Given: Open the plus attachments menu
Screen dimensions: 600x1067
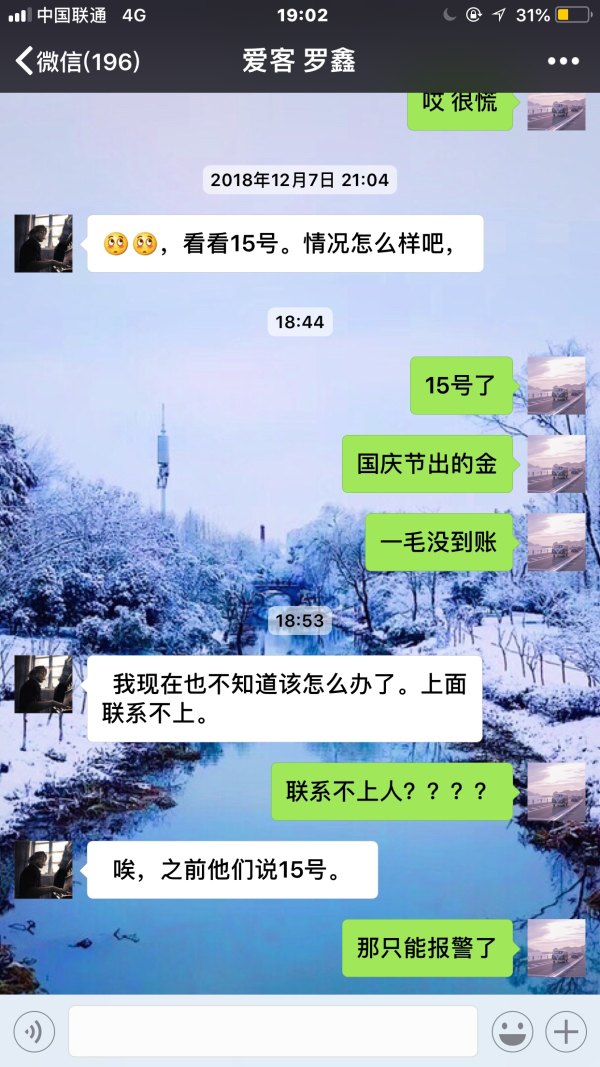Looking at the screenshot, I should 567,1031.
